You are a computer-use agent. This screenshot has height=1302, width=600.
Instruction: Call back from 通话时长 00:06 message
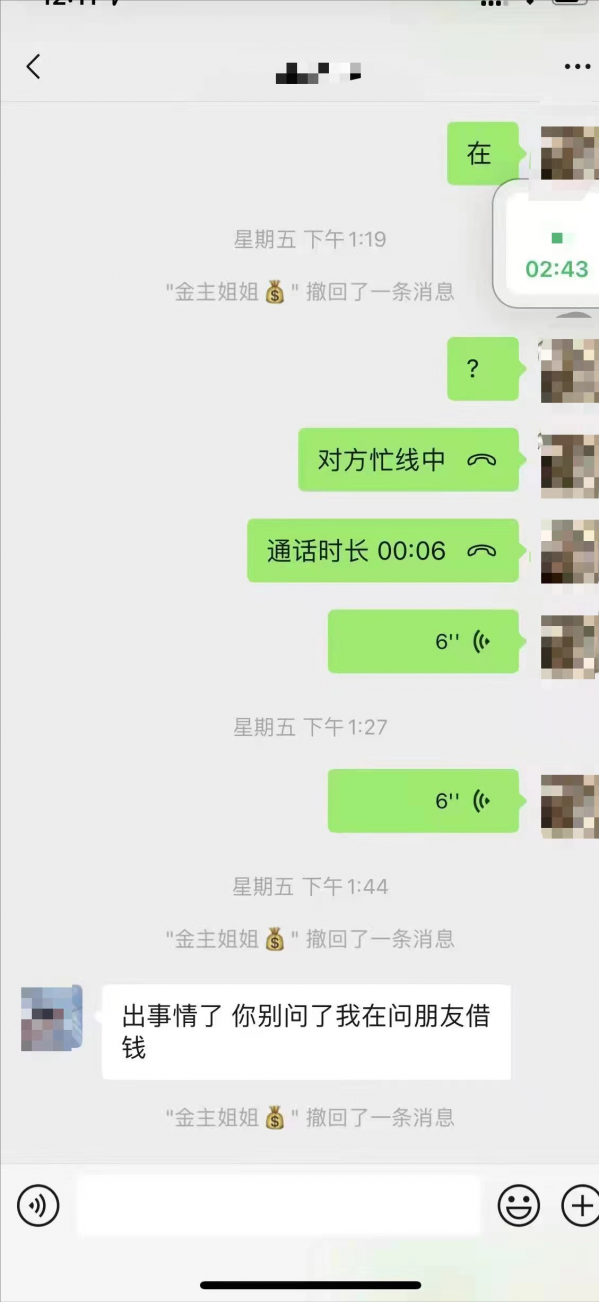[x=383, y=551]
